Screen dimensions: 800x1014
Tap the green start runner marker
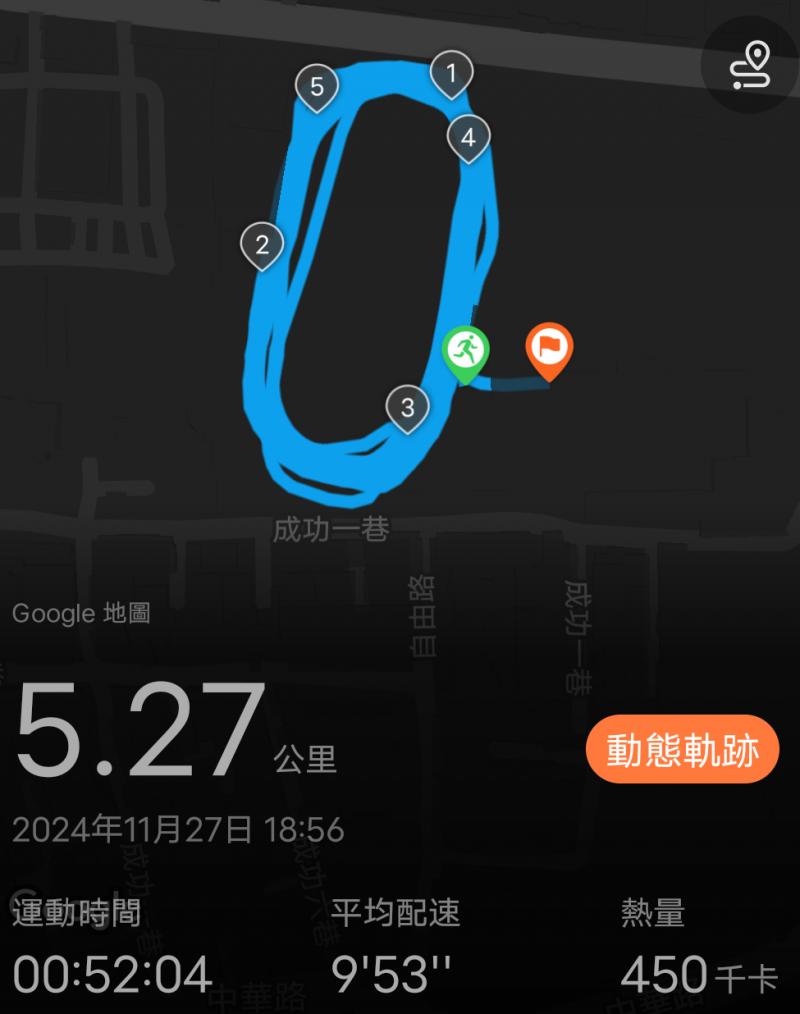(x=465, y=350)
